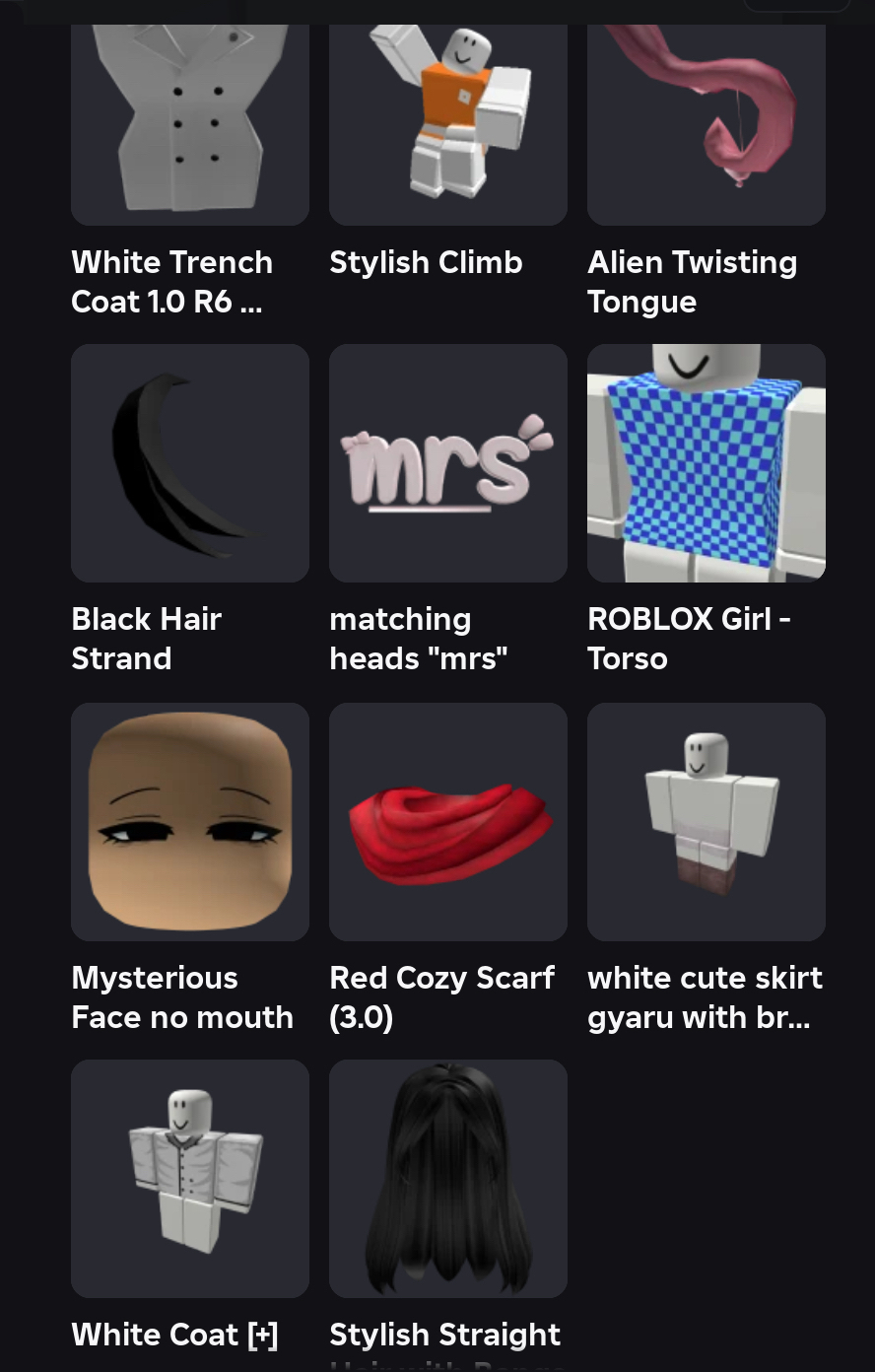The image size is (875, 1372).
Task: Select the ROBLOX Girl - Torso item
Action: [706, 463]
